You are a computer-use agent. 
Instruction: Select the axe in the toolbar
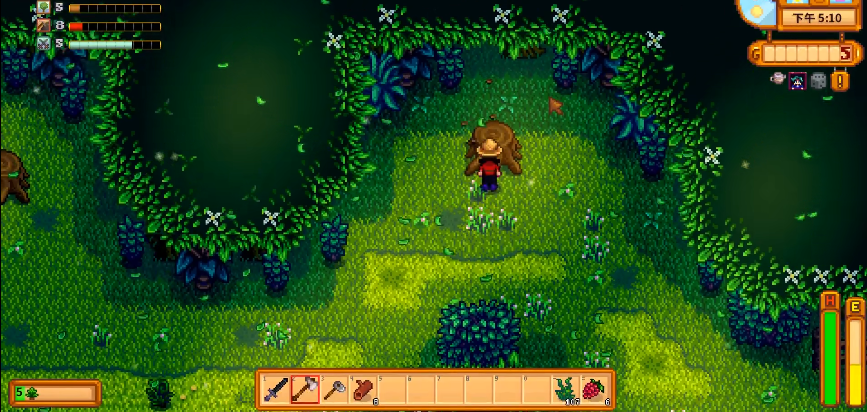[305, 389]
